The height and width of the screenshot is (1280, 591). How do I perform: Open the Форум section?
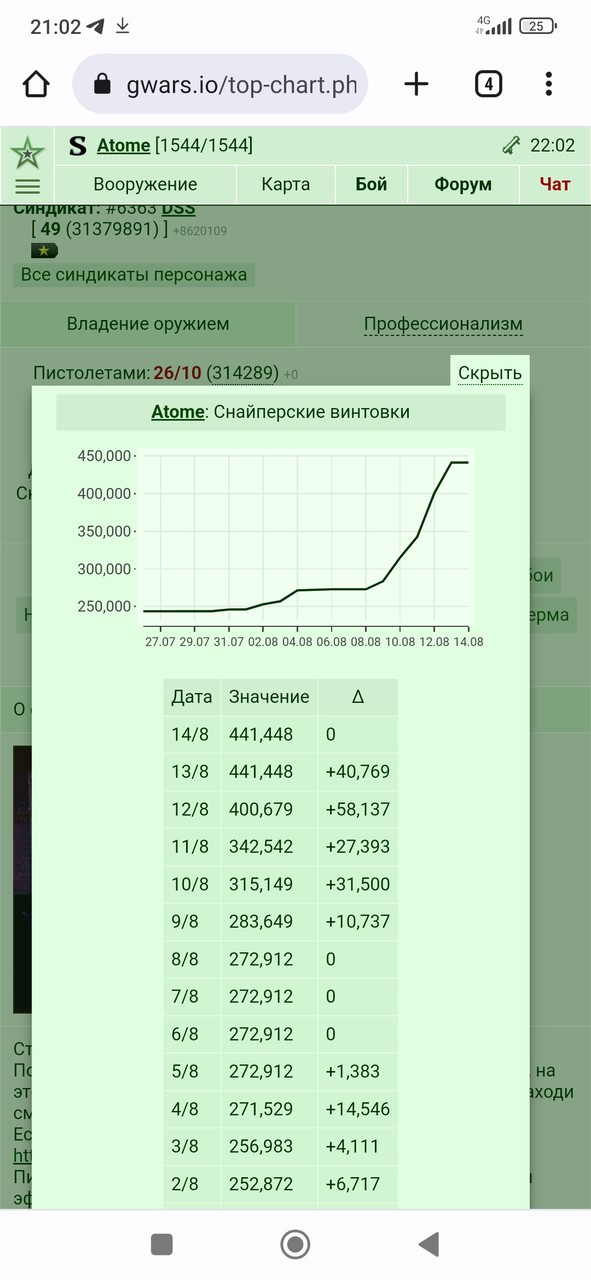tap(463, 184)
